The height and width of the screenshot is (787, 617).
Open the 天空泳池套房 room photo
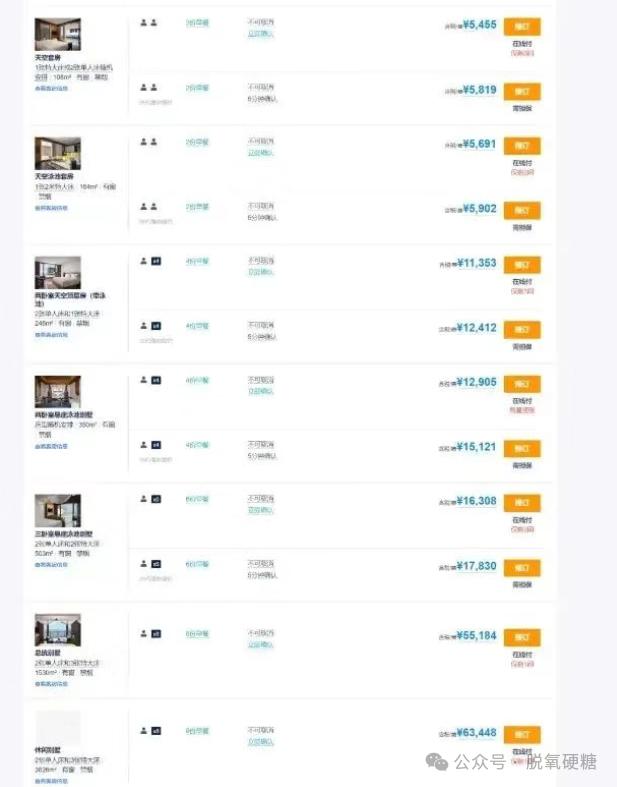coord(57,153)
